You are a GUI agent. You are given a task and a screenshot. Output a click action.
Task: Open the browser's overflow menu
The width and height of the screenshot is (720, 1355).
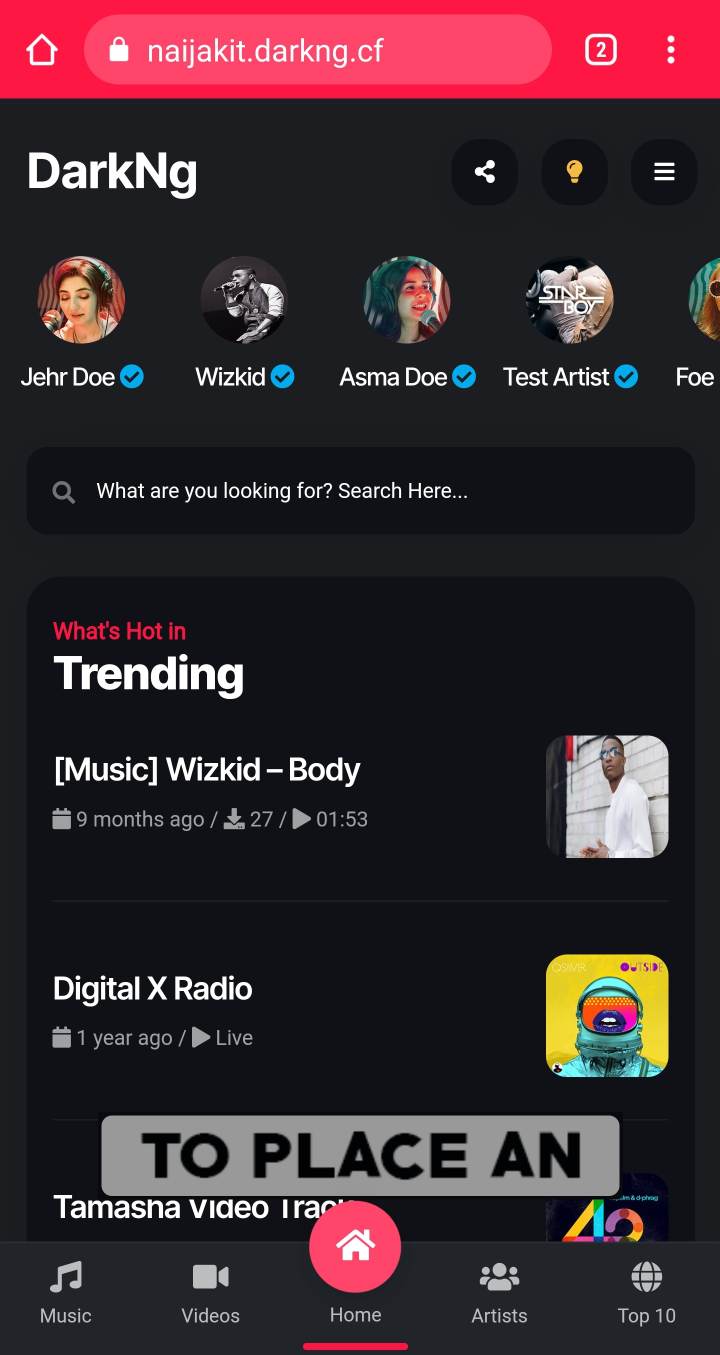pyautogui.click(x=671, y=50)
